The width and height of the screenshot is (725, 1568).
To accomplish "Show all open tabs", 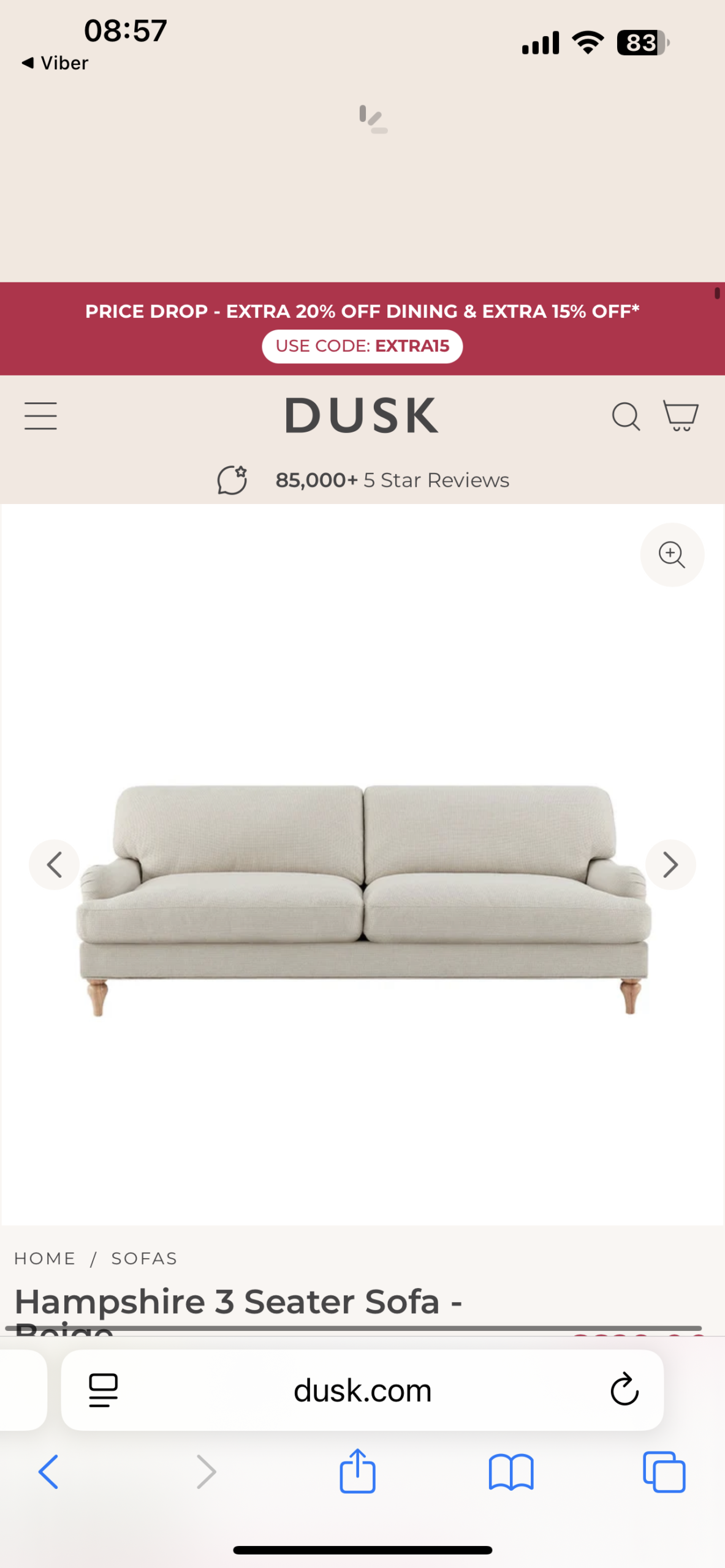I will click(664, 1471).
